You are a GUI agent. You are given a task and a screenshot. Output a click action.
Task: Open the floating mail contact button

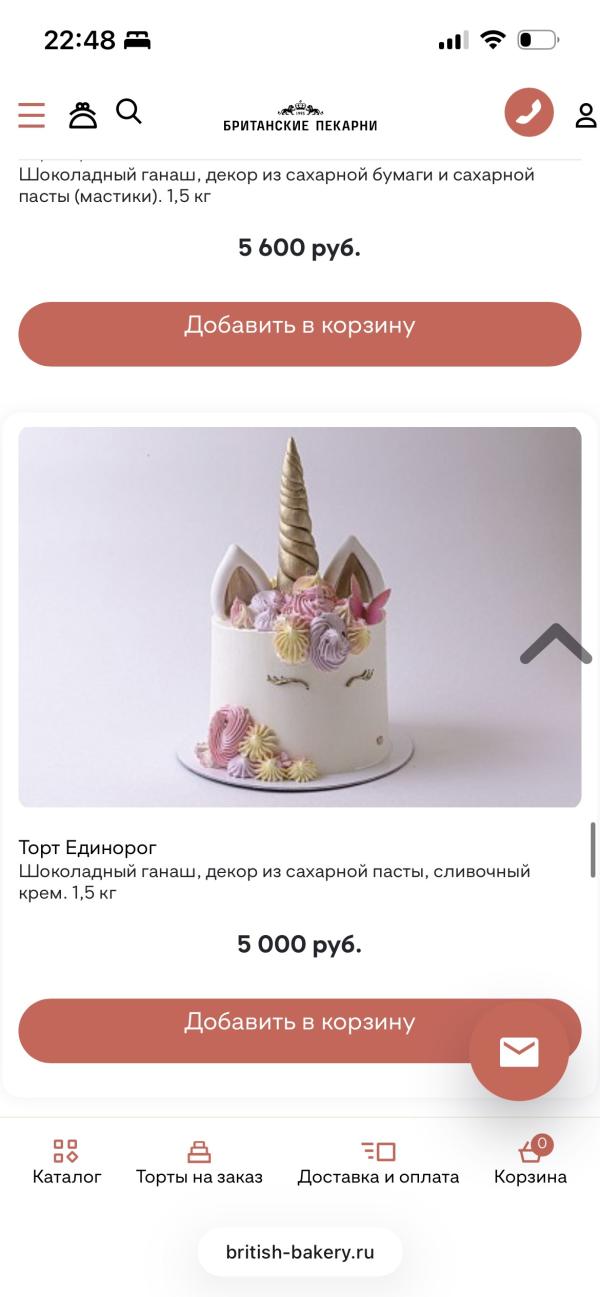coord(519,1051)
